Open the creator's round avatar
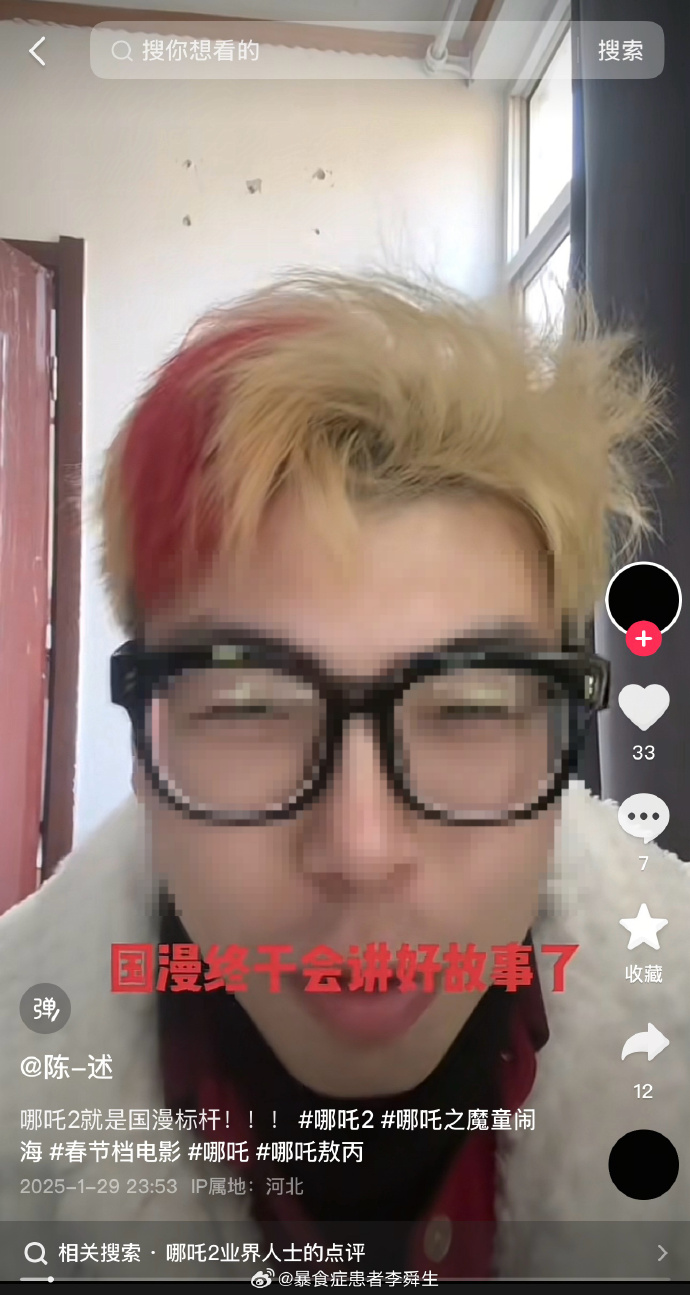690x1295 pixels. tap(643, 598)
